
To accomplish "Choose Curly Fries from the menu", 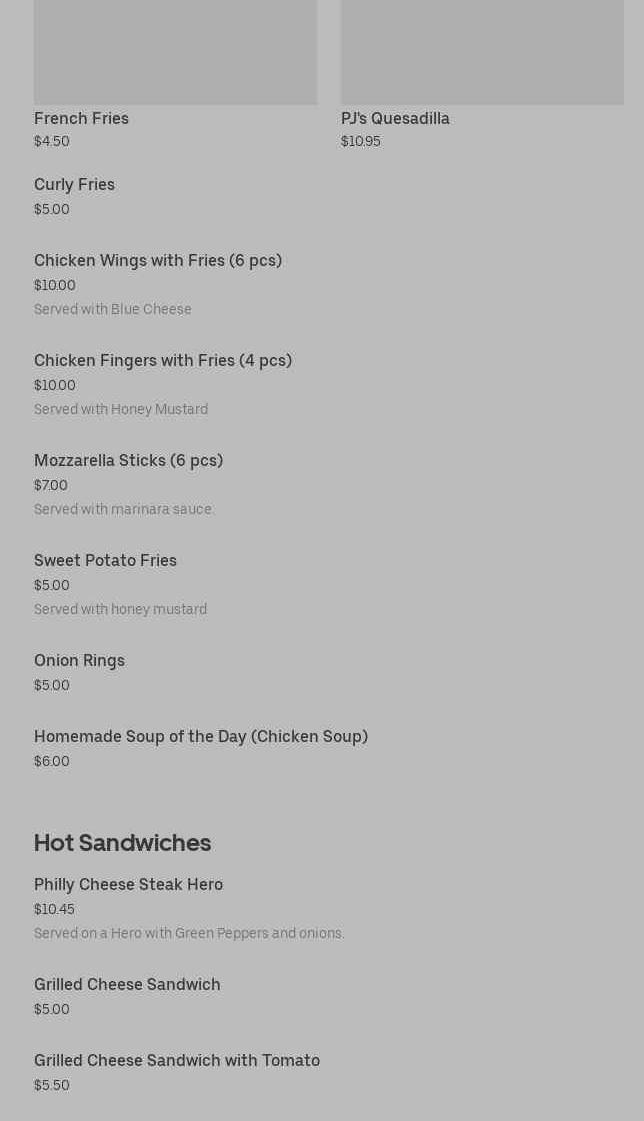I will click(74, 184).
